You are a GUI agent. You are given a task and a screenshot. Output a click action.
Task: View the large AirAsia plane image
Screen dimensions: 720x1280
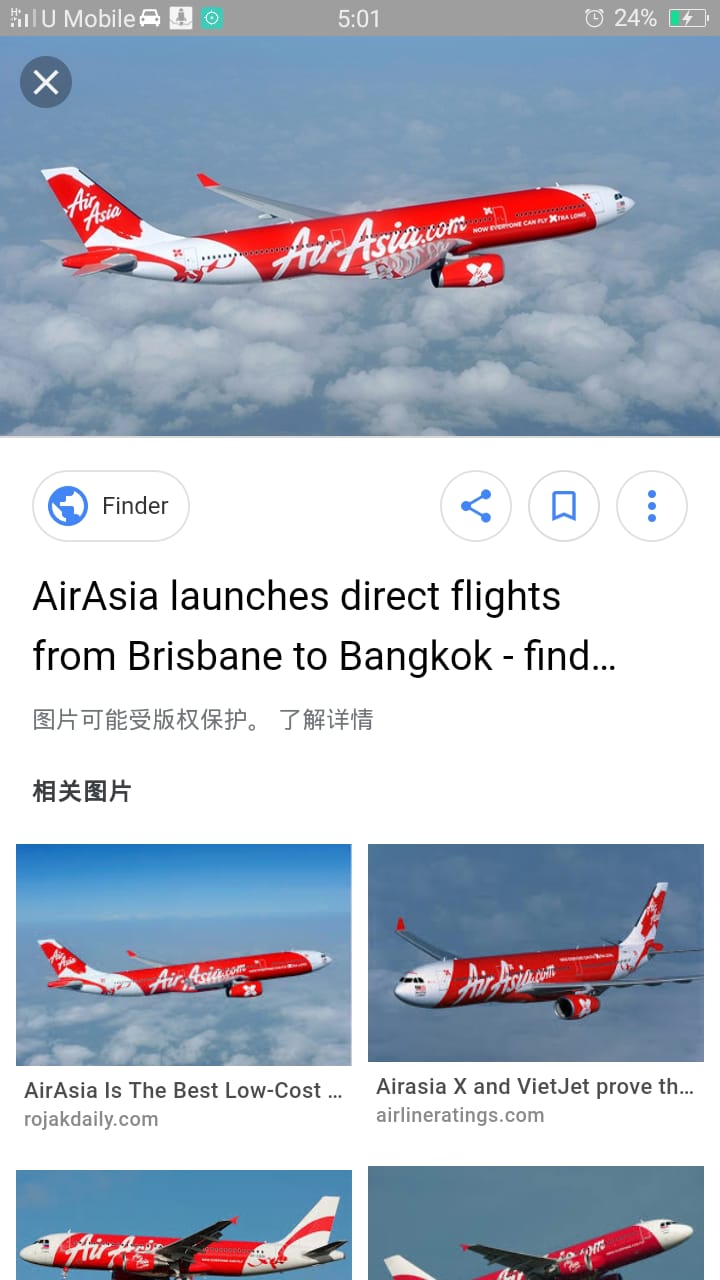(x=360, y=237)
